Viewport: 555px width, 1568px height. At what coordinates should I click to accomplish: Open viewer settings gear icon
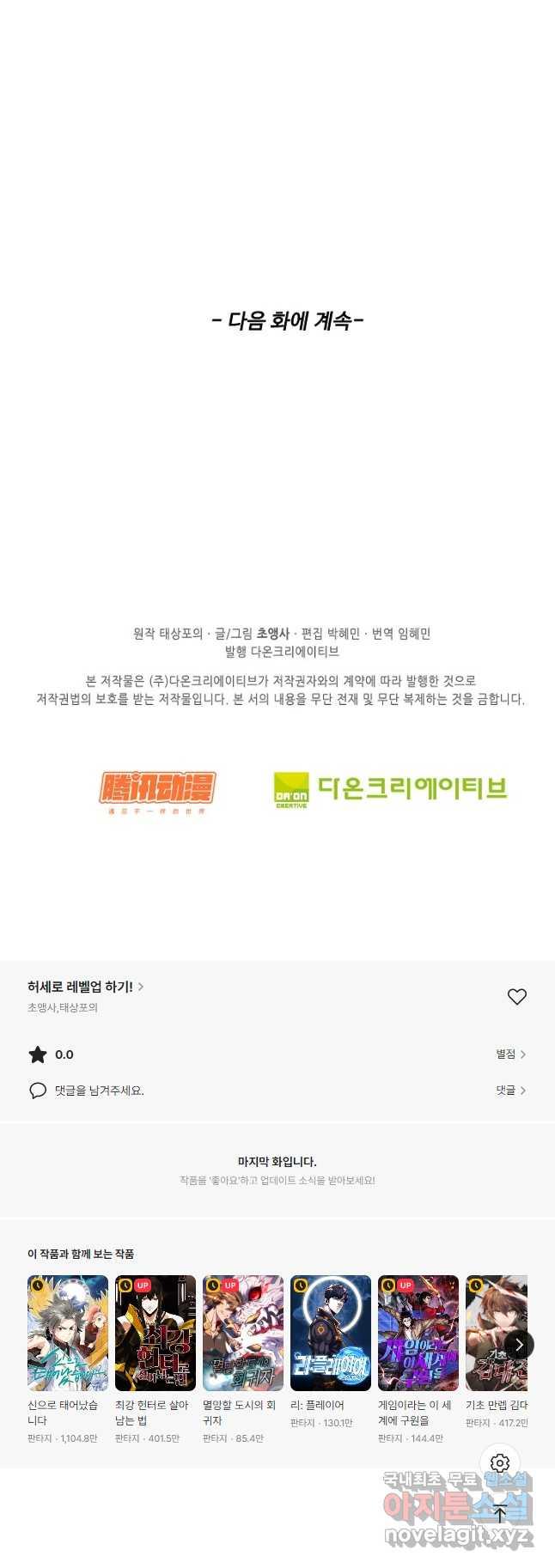(500, 1462)
